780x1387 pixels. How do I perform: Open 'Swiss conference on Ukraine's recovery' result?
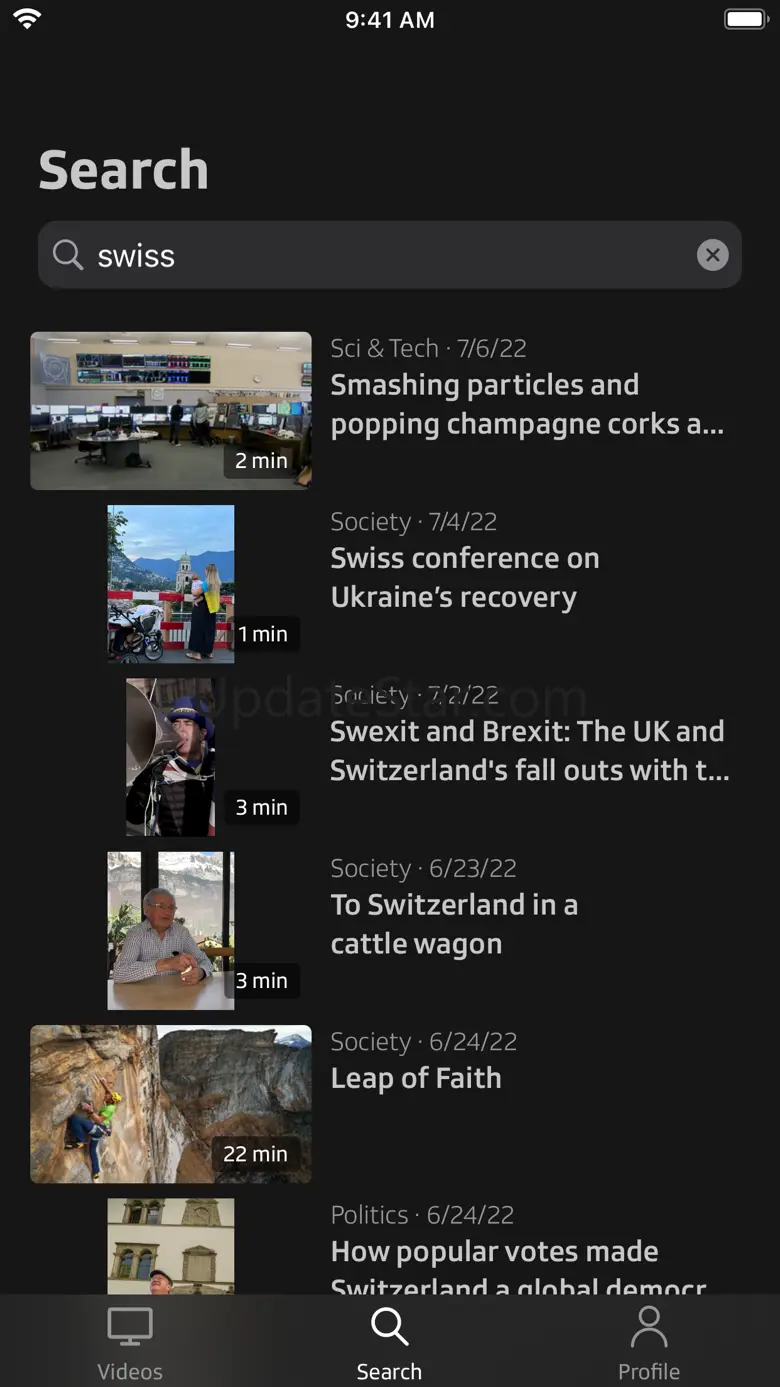(390, 583)
